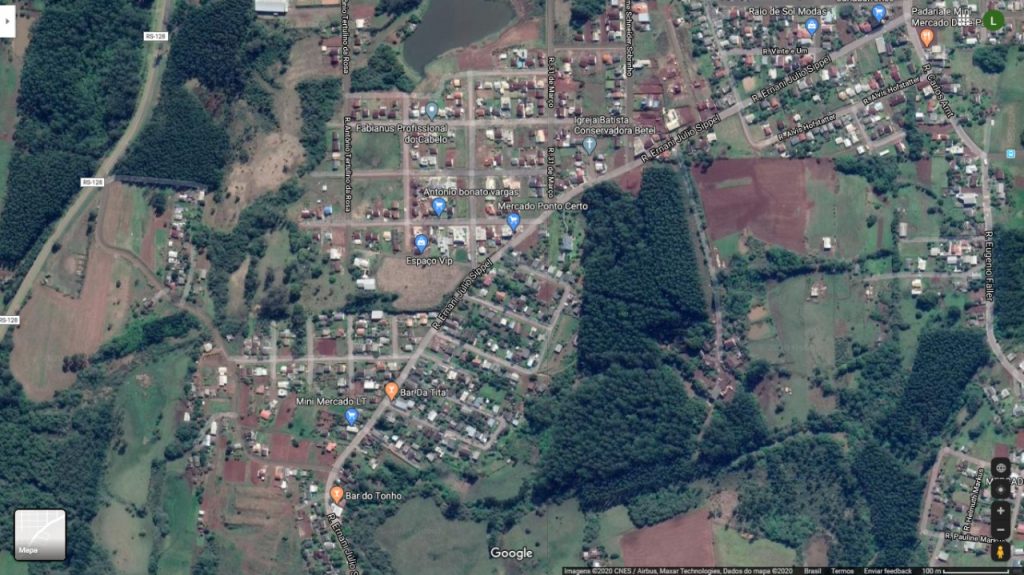
Task: Select the Espaço Vip place pin
Action: [x=421, y=243]
